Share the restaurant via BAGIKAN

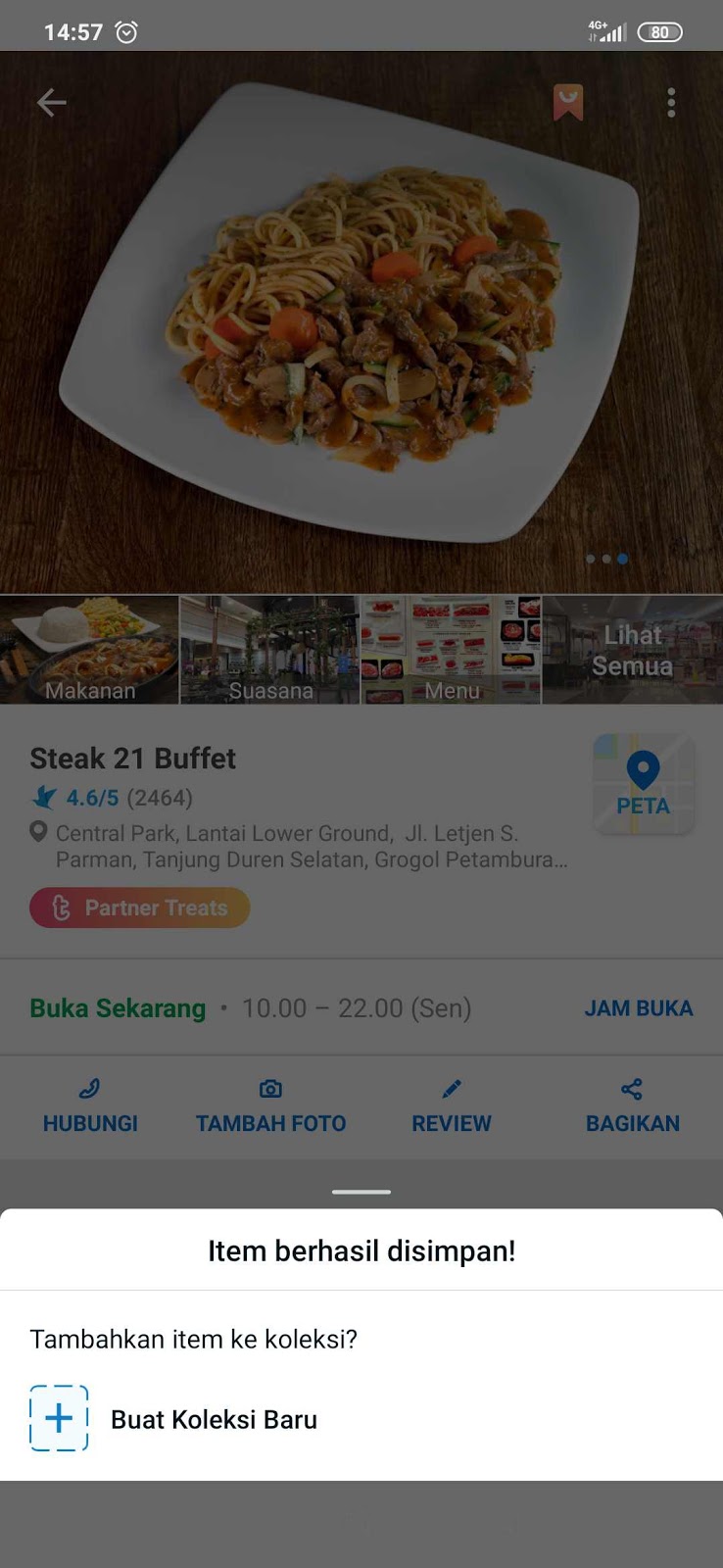[633, 1106]
